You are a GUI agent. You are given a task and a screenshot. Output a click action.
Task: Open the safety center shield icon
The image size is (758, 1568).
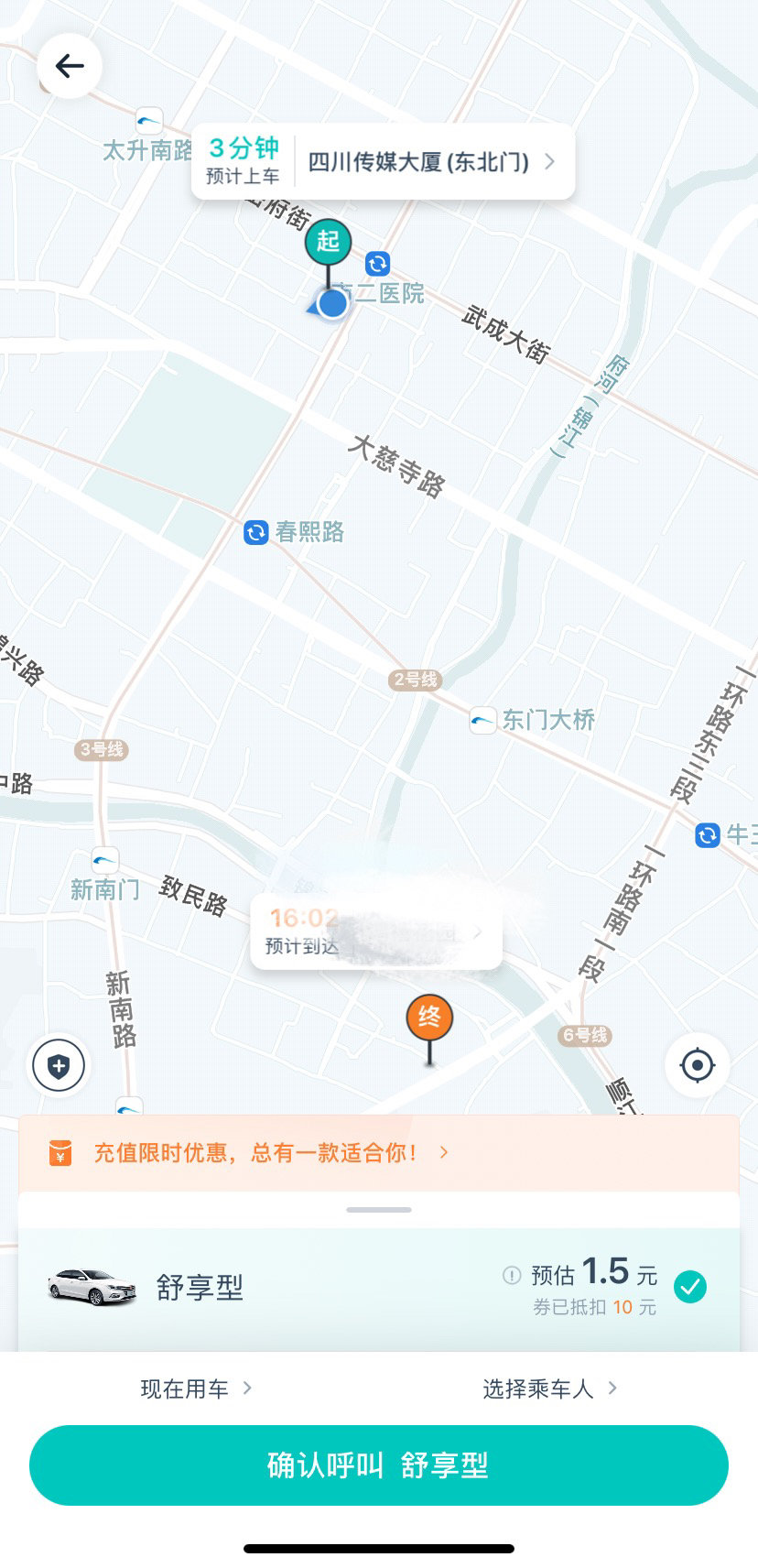[x=59, y=1065]
